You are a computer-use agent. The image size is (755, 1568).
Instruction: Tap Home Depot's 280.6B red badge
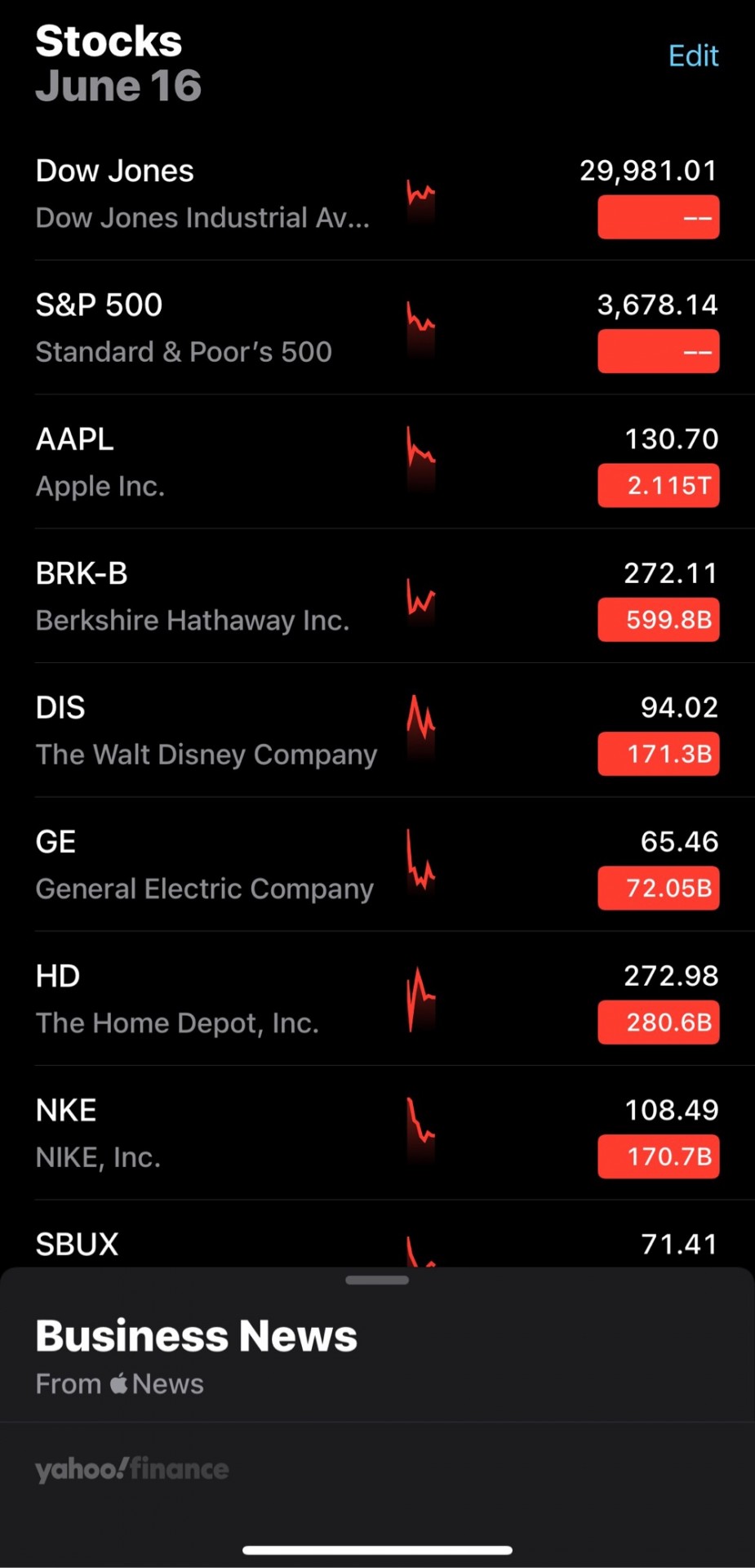click(659, 1022)
